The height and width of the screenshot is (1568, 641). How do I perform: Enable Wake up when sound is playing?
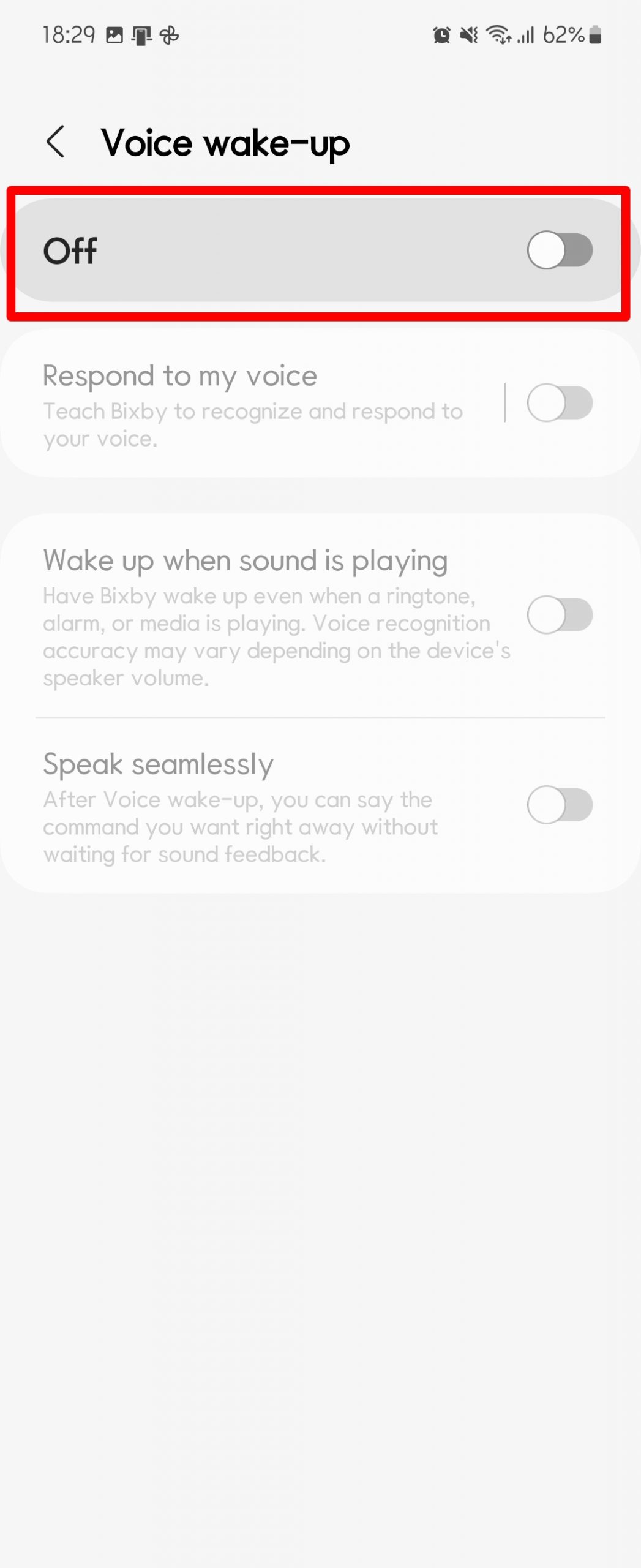point(559,615)
